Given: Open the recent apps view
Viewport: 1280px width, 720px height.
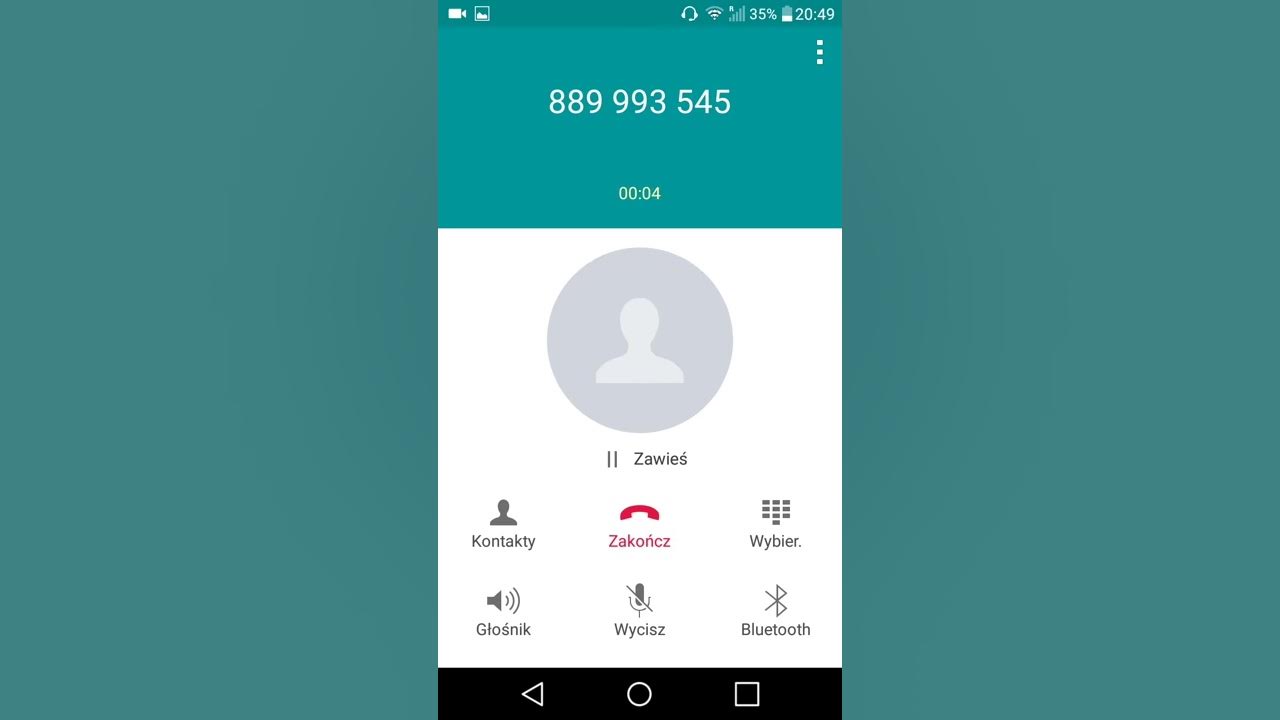Looking at the screenshot, I should point(747,694).
